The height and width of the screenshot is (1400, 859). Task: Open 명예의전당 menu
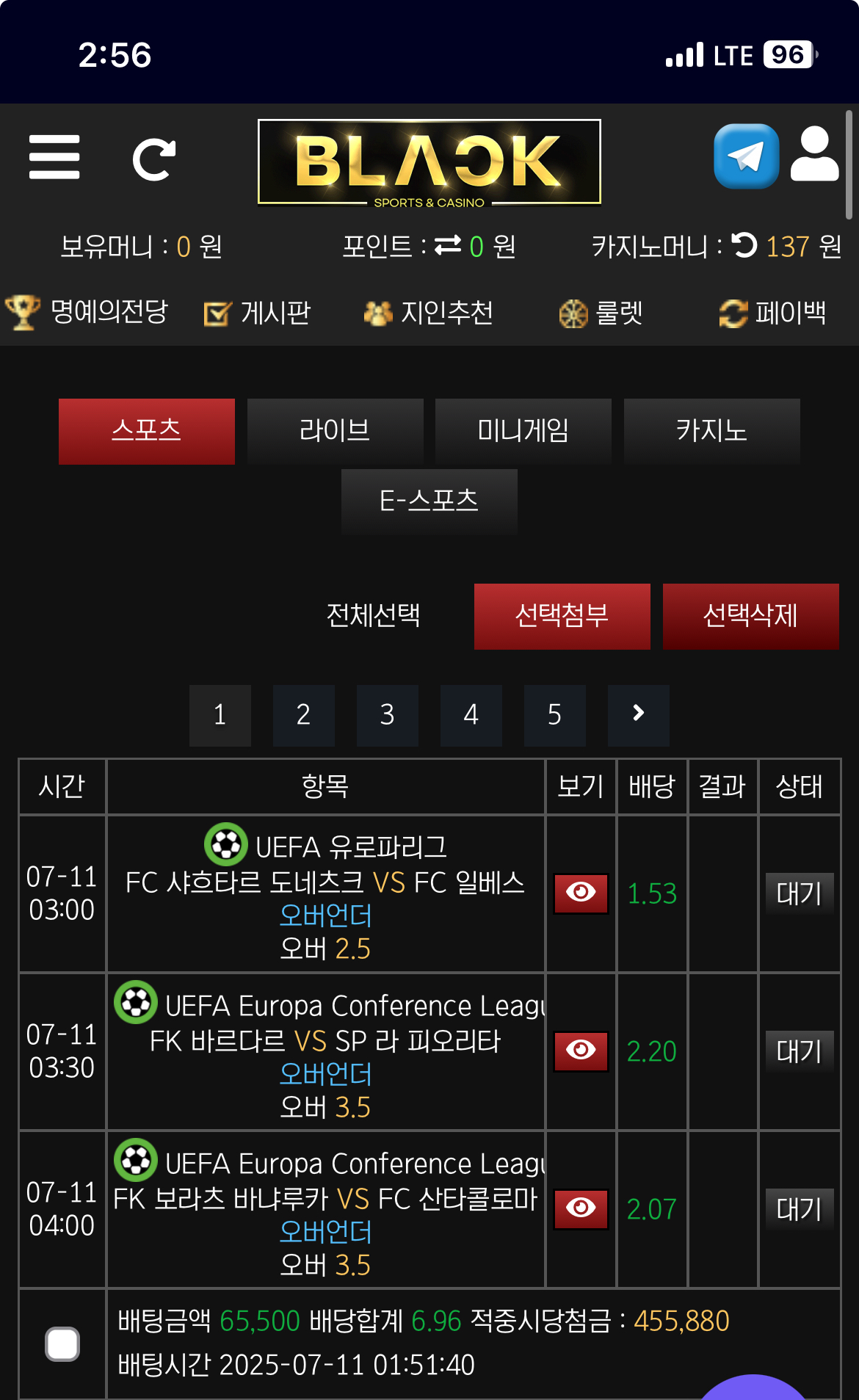click(87, 313)
